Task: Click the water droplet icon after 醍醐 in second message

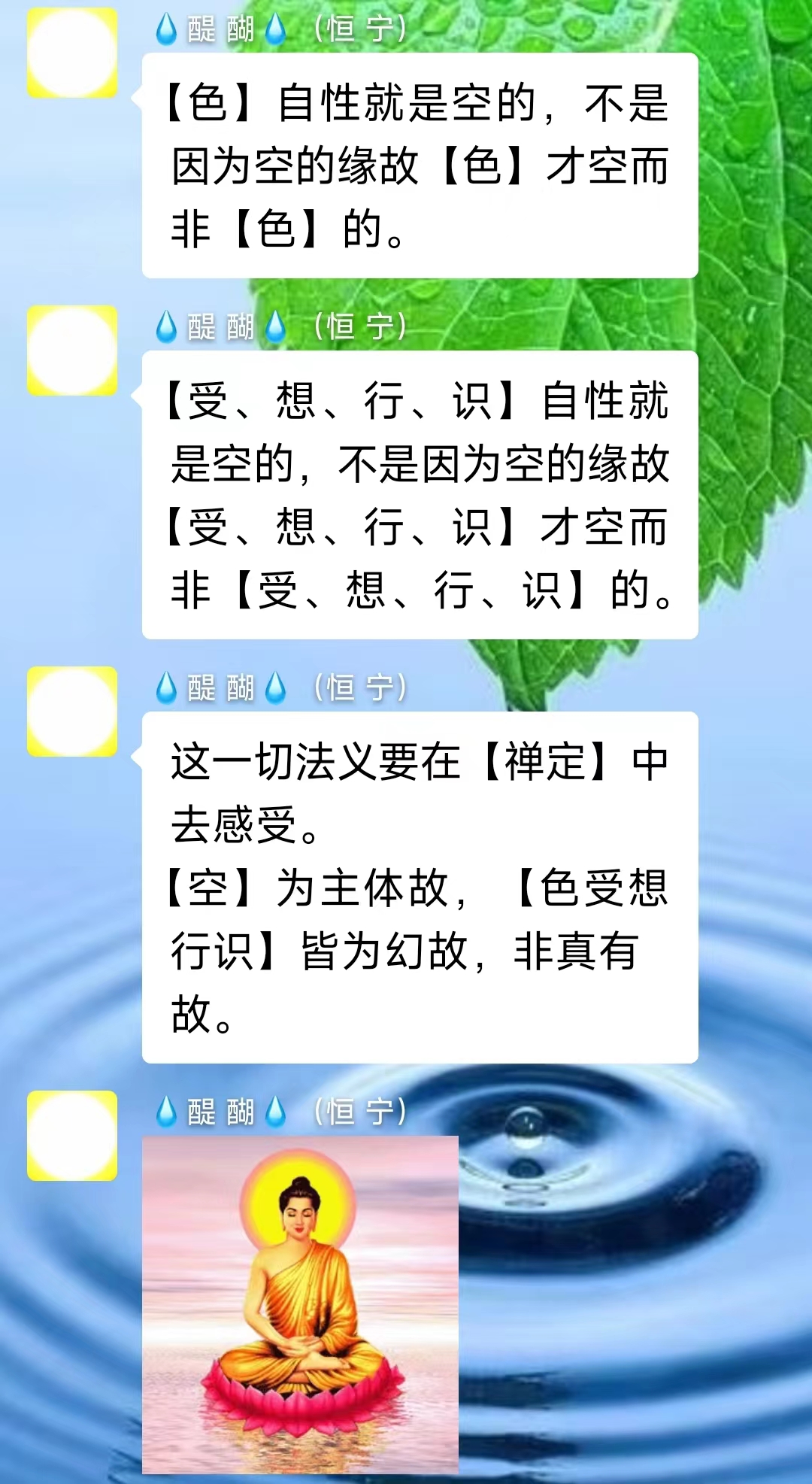Action: 274,328
